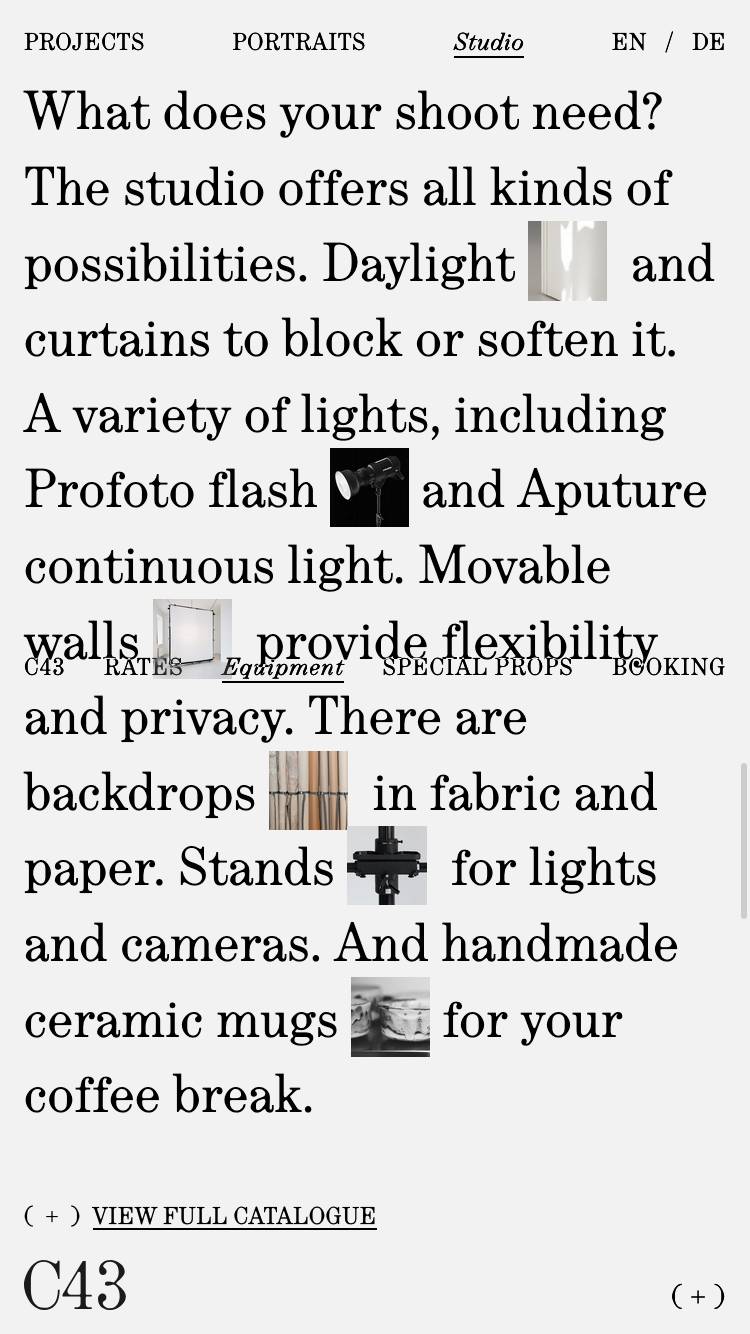Jump to the C43 sub-section
The width and height of the screenshot is (750, 1334).
click(x=44, y=667)
